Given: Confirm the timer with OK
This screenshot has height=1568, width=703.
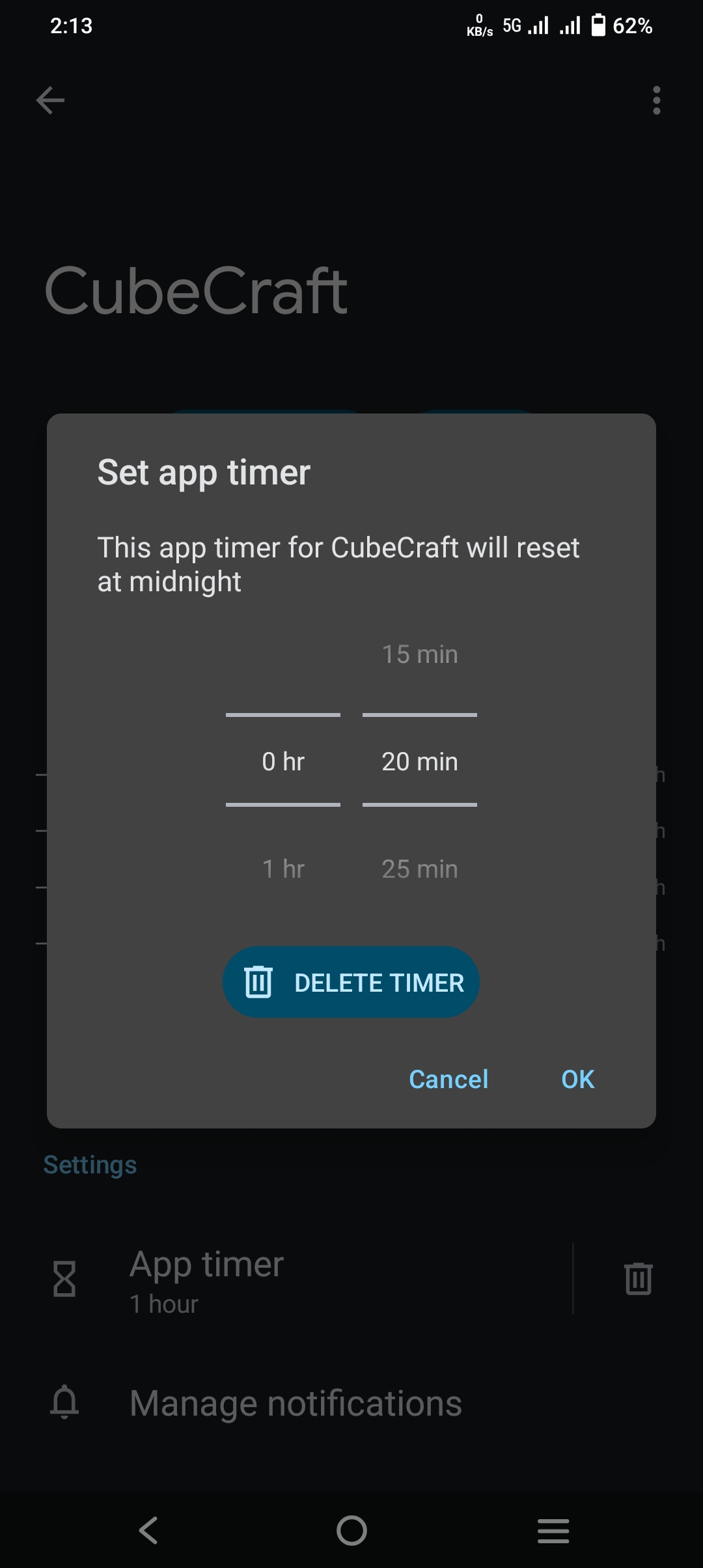Looking at the screenshot, I should 577,1079.
